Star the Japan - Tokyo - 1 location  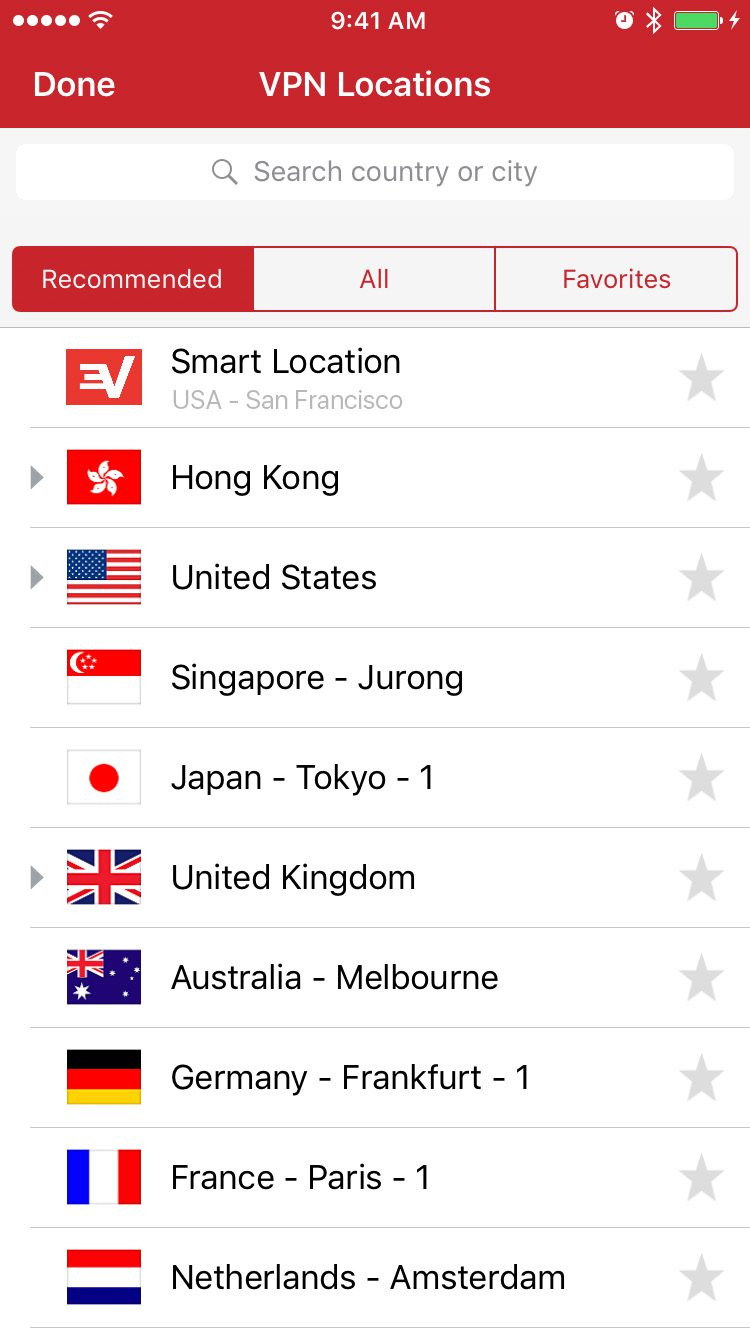(701, 777)
